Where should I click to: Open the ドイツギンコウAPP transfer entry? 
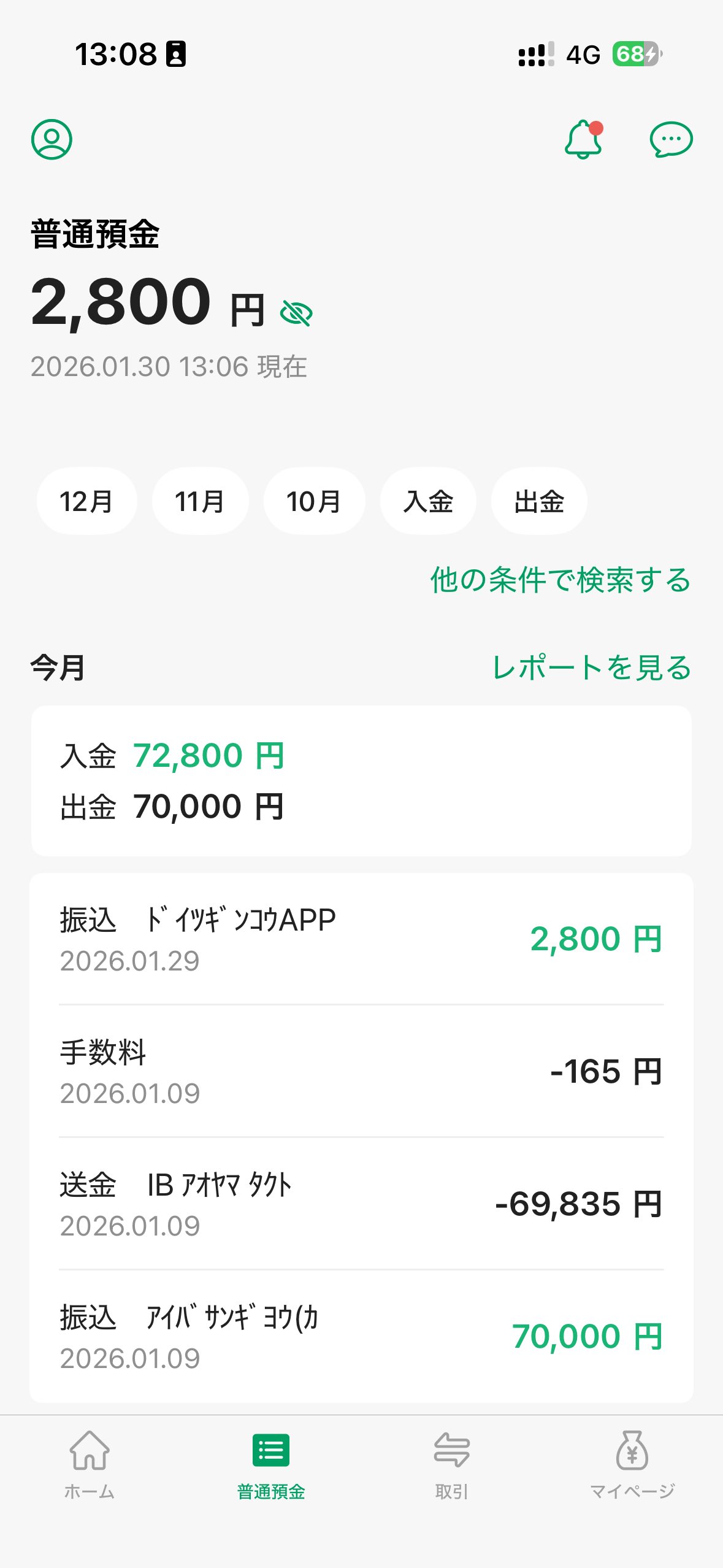click(x=361, y=939)
